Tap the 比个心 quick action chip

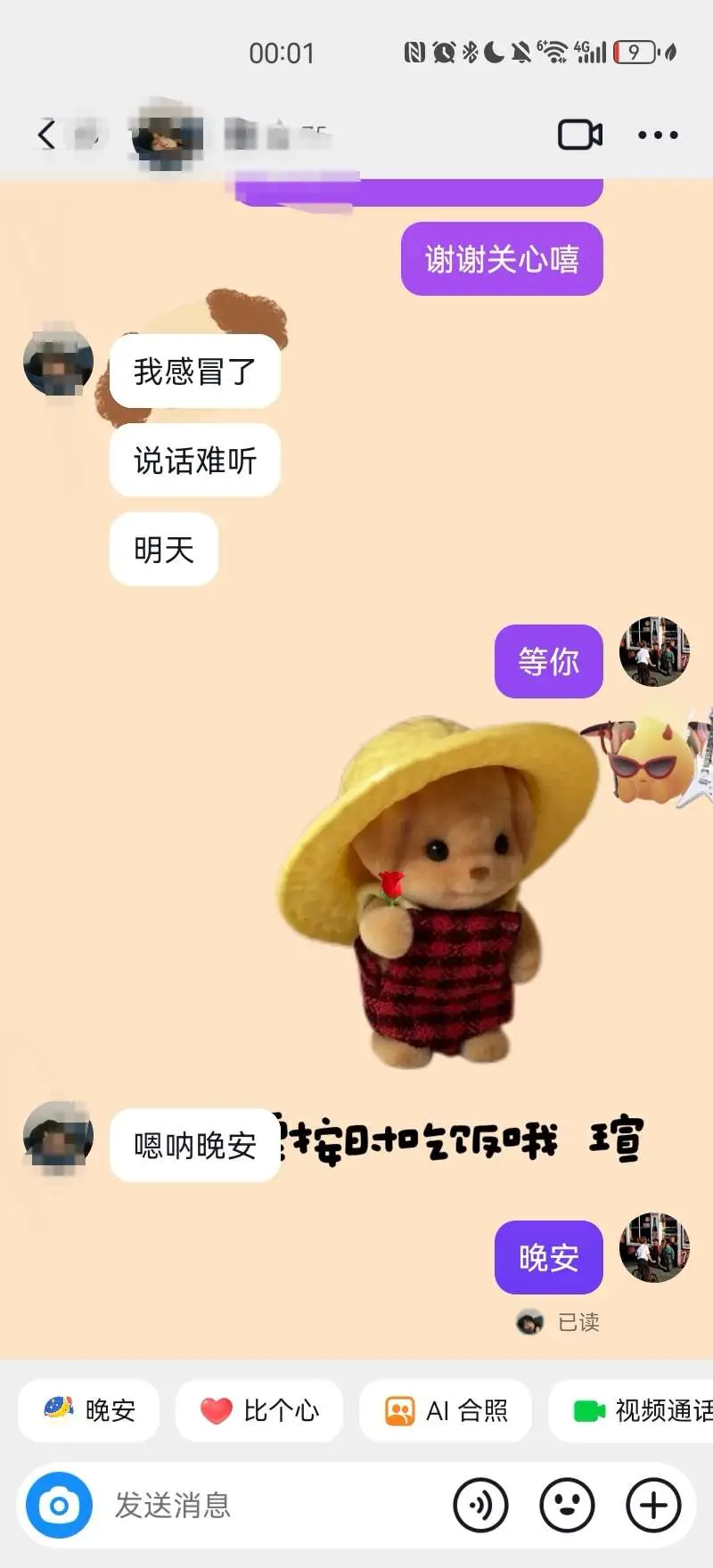[x=259, y=1410]
